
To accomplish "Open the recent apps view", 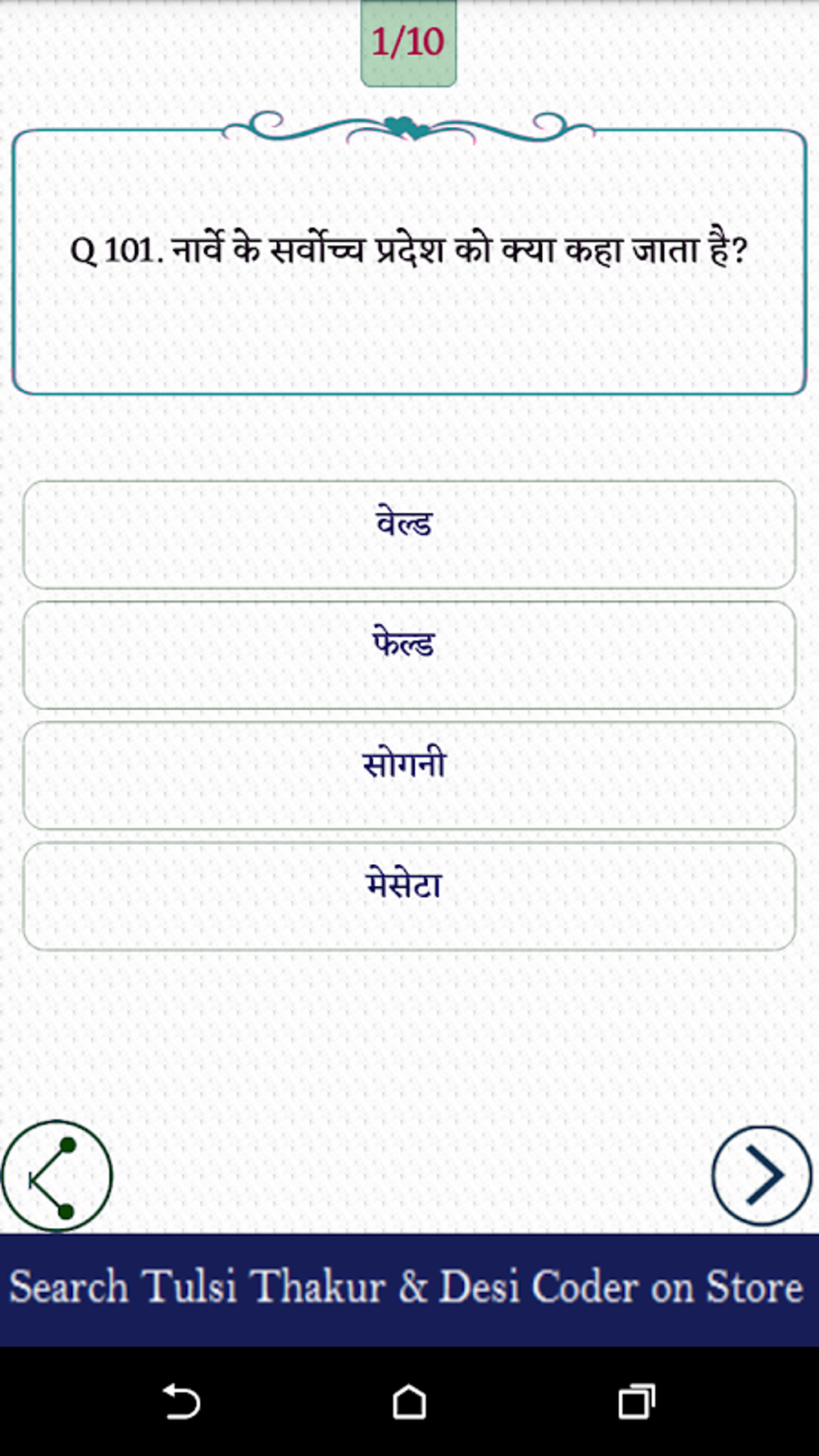I will pyautogui.click(x=637, y=1402).
